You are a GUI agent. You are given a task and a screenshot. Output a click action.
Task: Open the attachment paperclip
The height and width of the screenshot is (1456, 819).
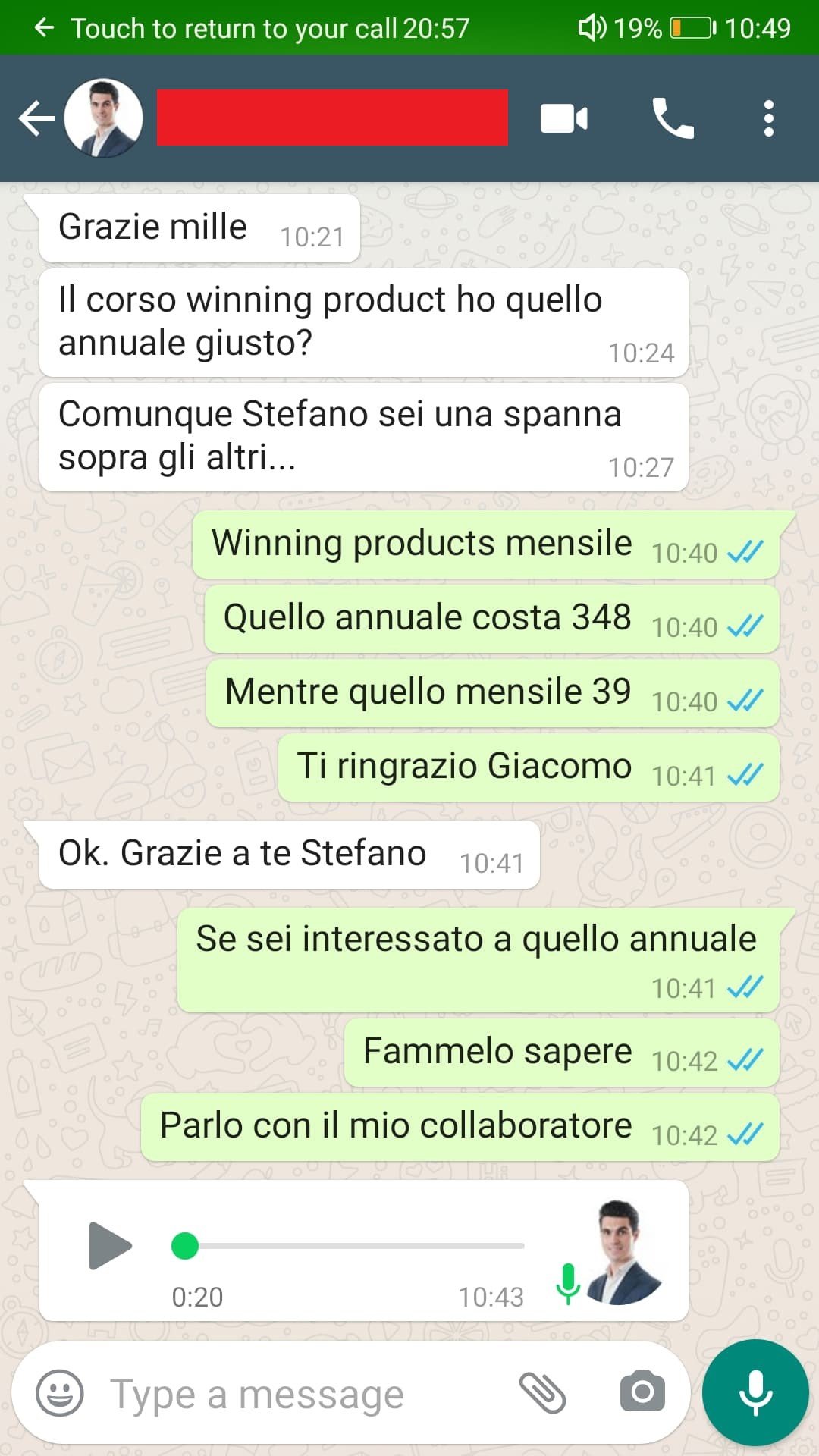pyautogui.click(x=542, y=1393)
